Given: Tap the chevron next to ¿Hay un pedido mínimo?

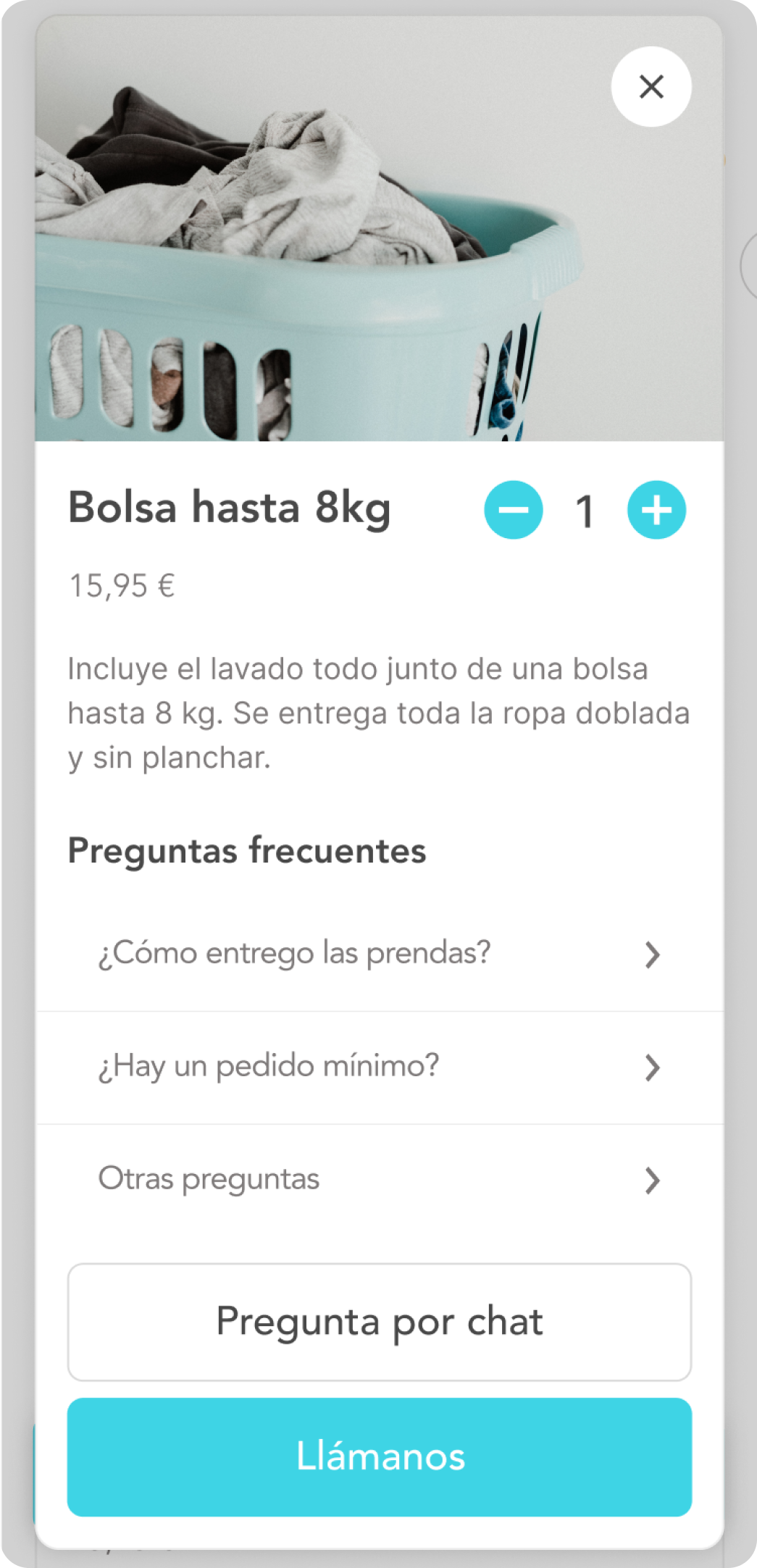Looking at the screenshot, I should click(653, 1067).
